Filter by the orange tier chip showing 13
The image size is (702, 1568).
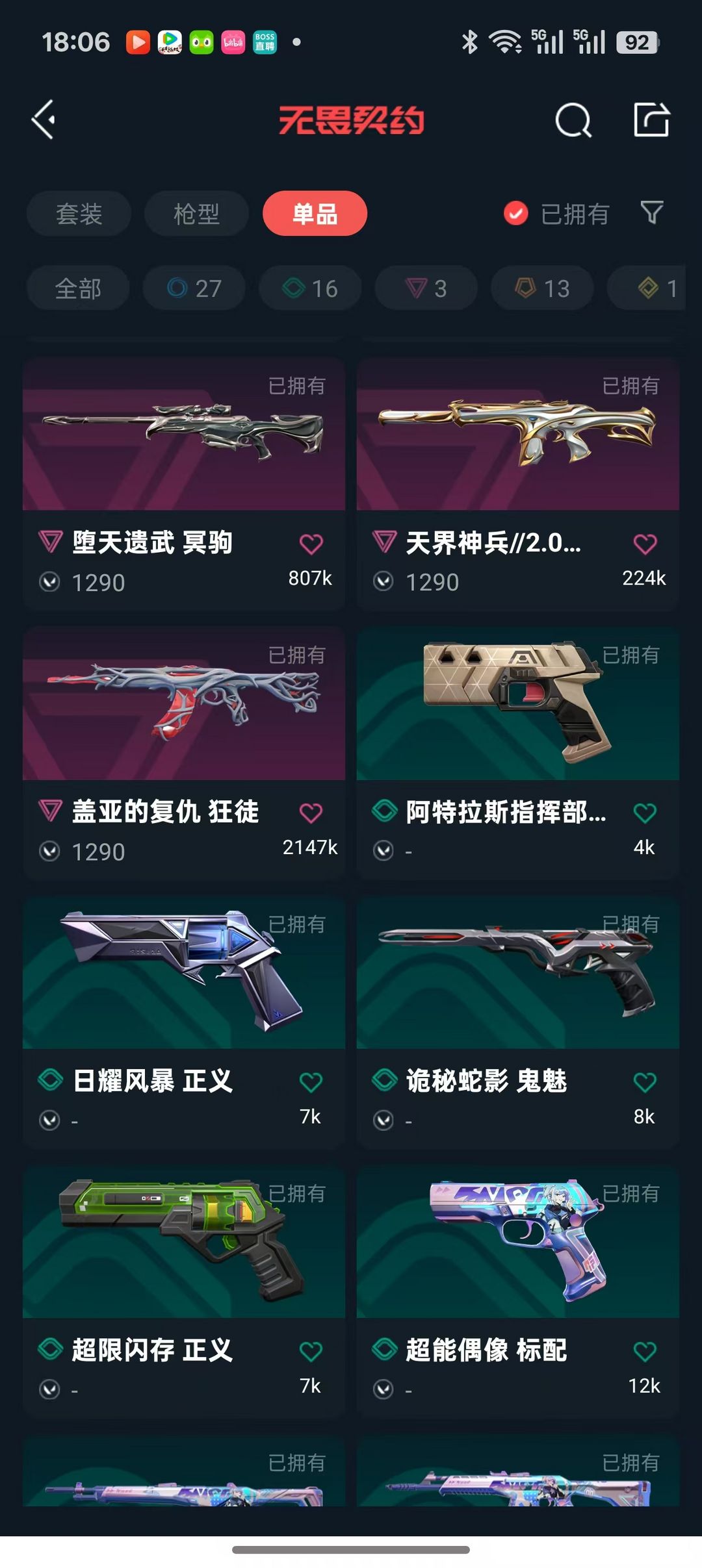(542, 288)
